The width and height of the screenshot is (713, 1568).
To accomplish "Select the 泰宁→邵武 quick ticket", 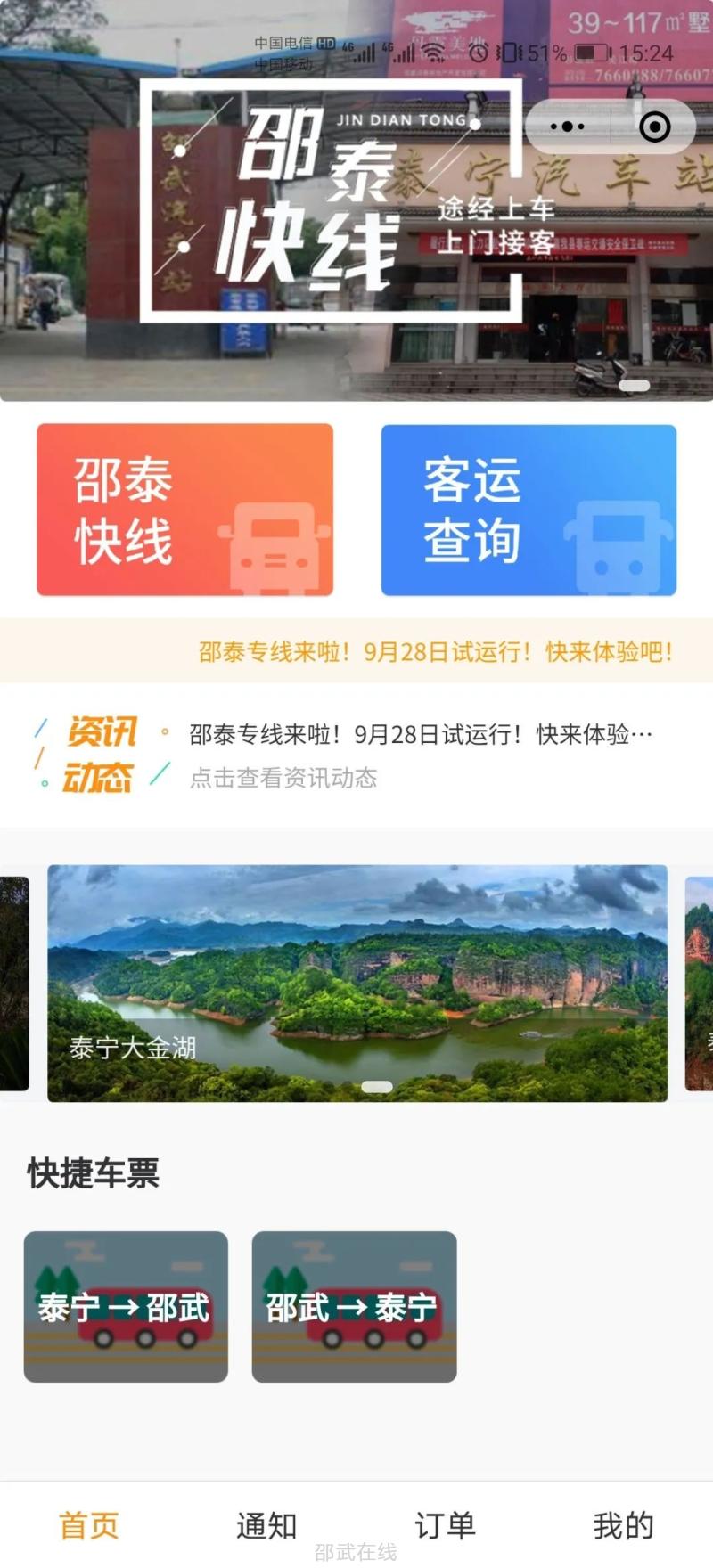I will click(x=126, y=1306).
